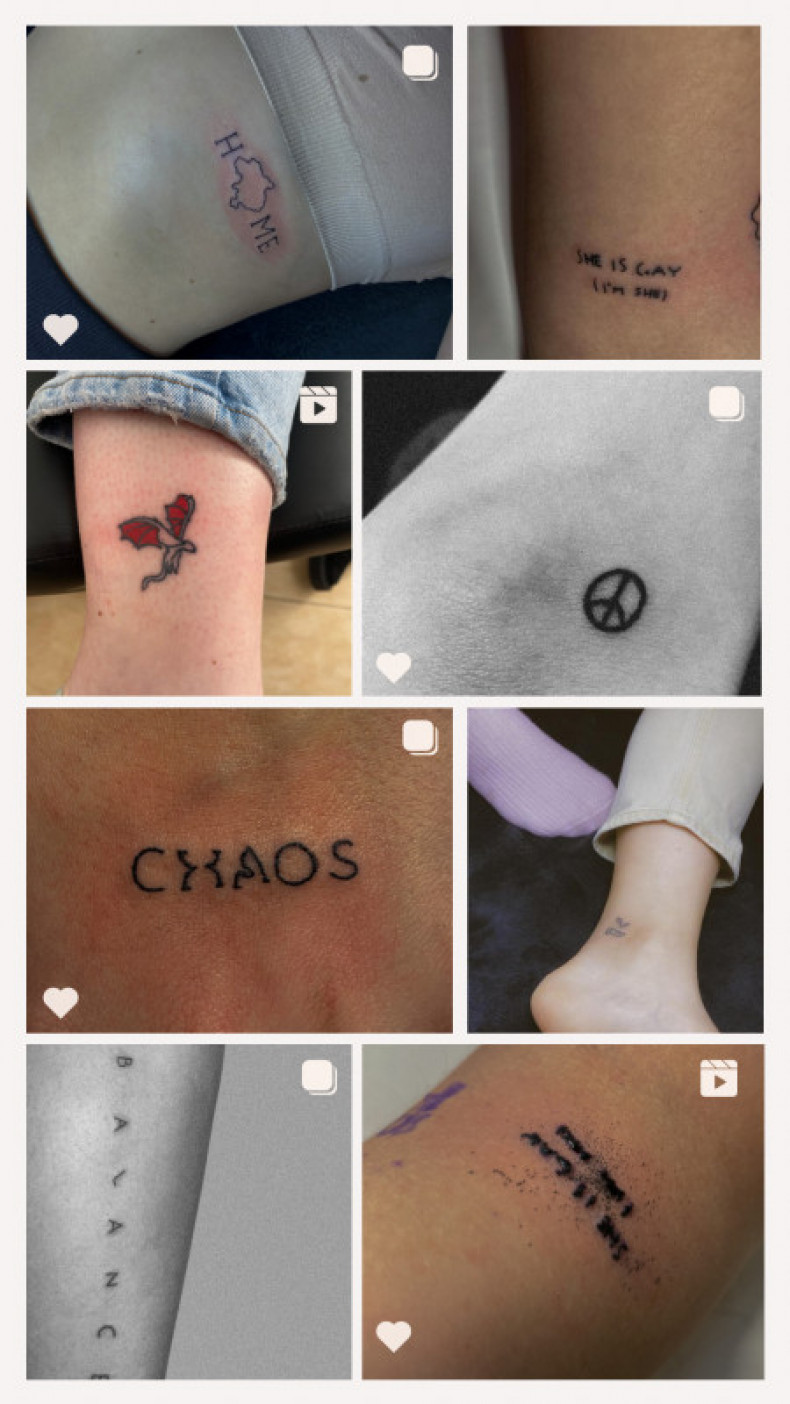Open the HOME tattoo post
The width and height of the screenshot is (790, 1404).
pos(239,192)
